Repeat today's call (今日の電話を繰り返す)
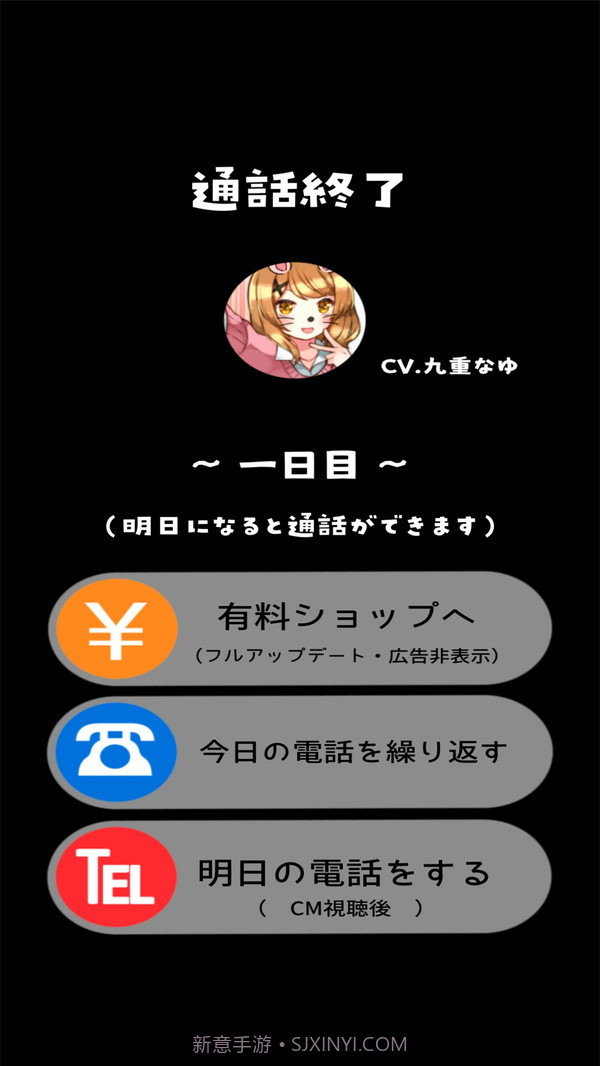Viewport: 600px width, 1066px height. click(x=300, y=752)
